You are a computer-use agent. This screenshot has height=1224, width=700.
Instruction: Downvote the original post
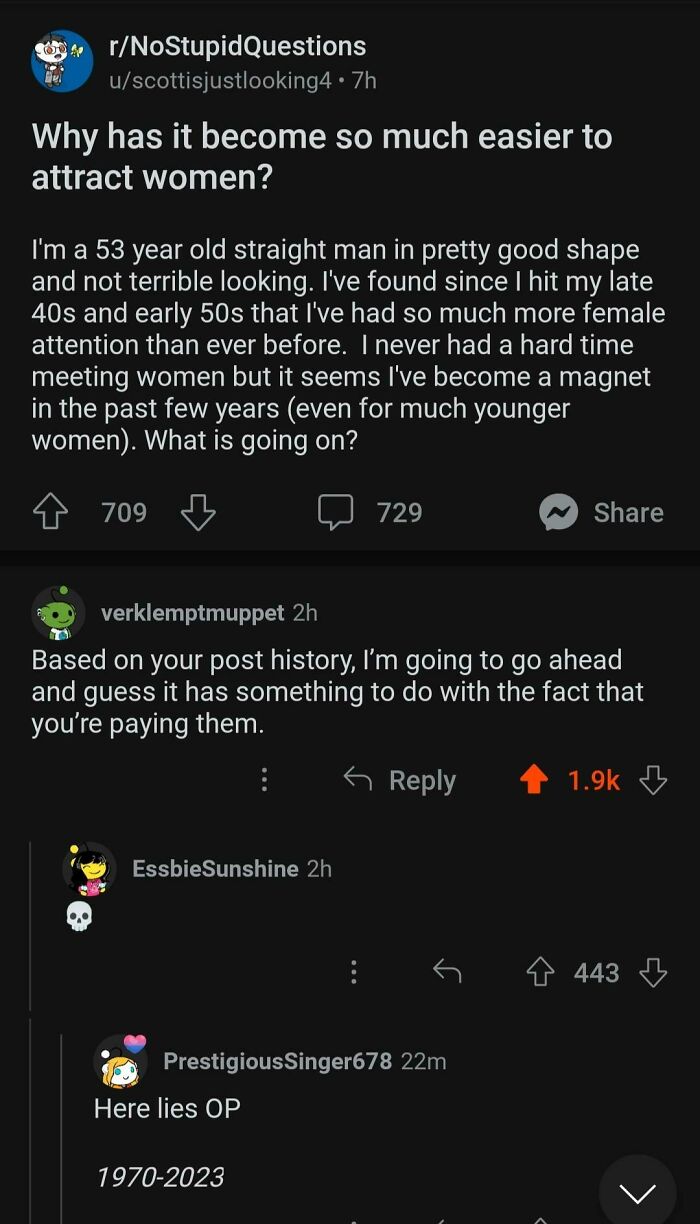(x=198, y=512)
